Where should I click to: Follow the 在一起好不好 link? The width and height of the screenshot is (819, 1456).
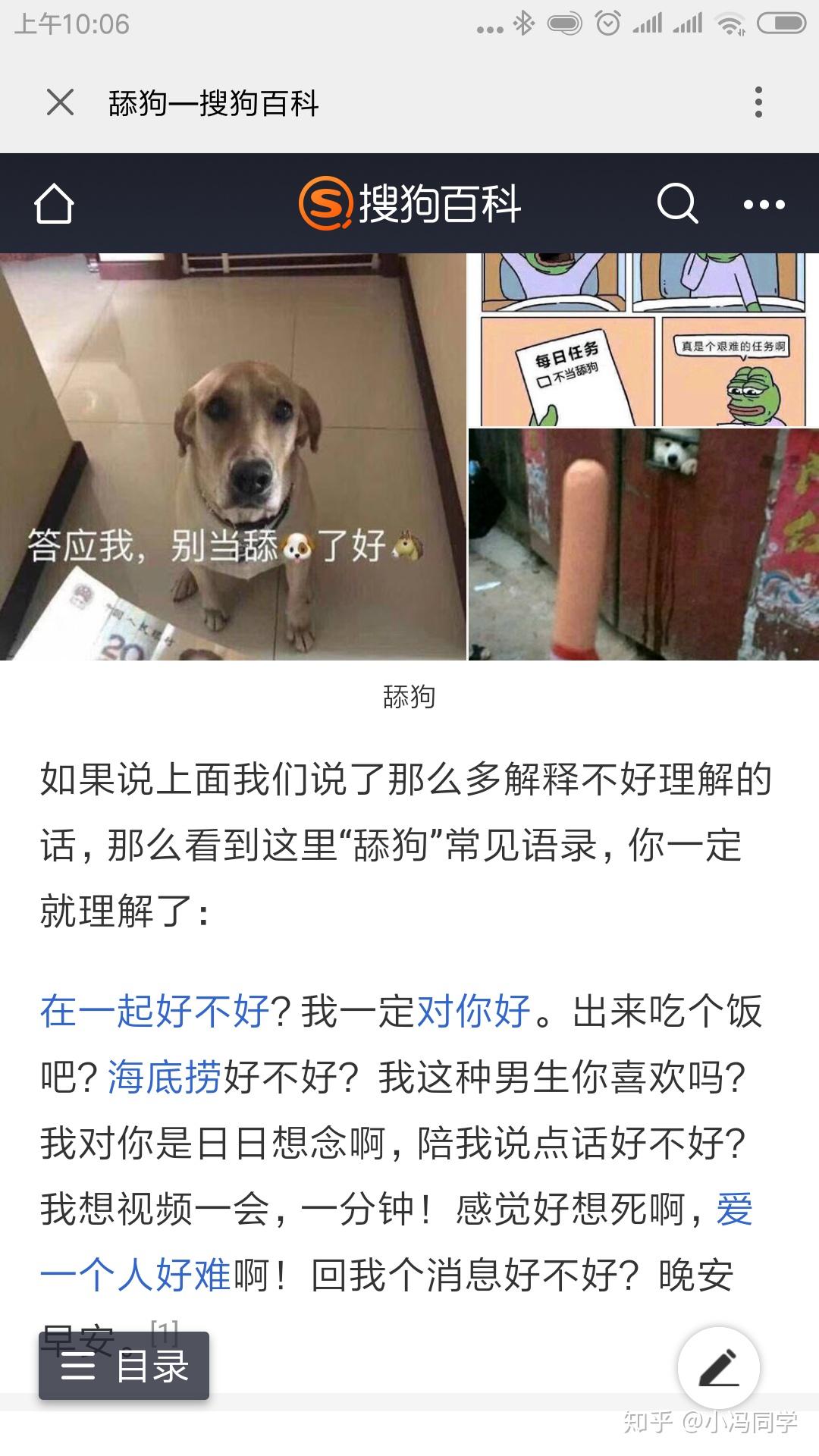pyautogui.click(x=155, y=1011)
